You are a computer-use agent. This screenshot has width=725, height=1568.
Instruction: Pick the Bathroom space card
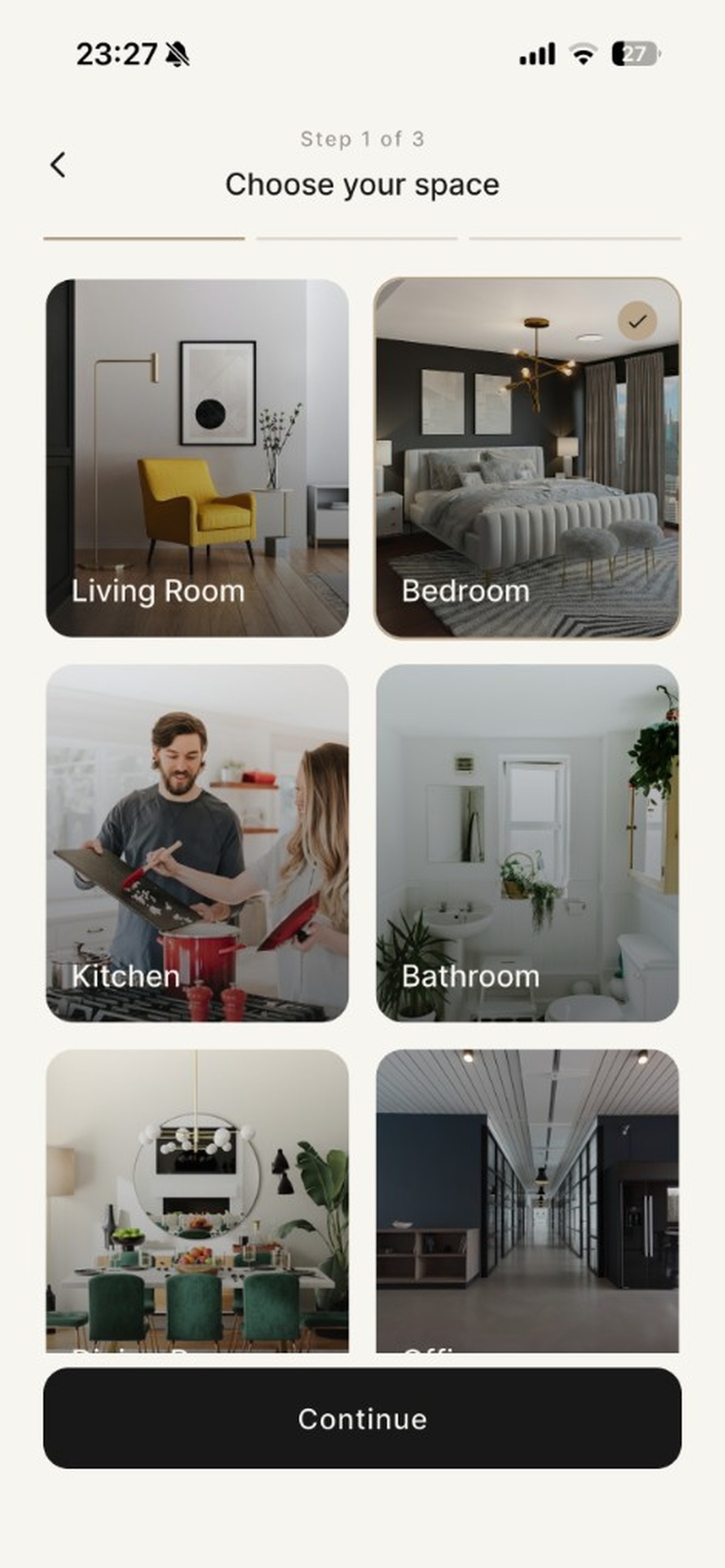pos(527,843)
